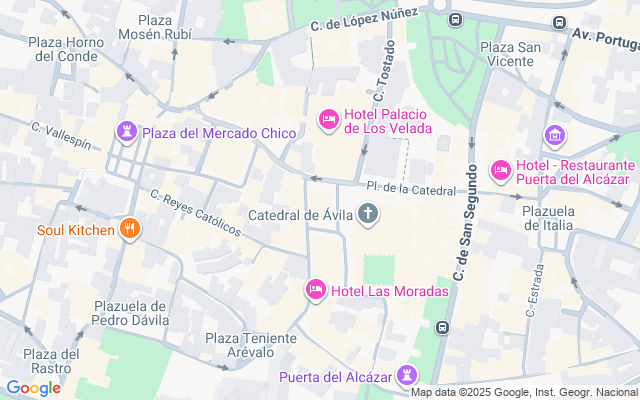Open Hotel - Restaurante Puerta del Alcázar pin
640x400 pixels.
[501, 171]
